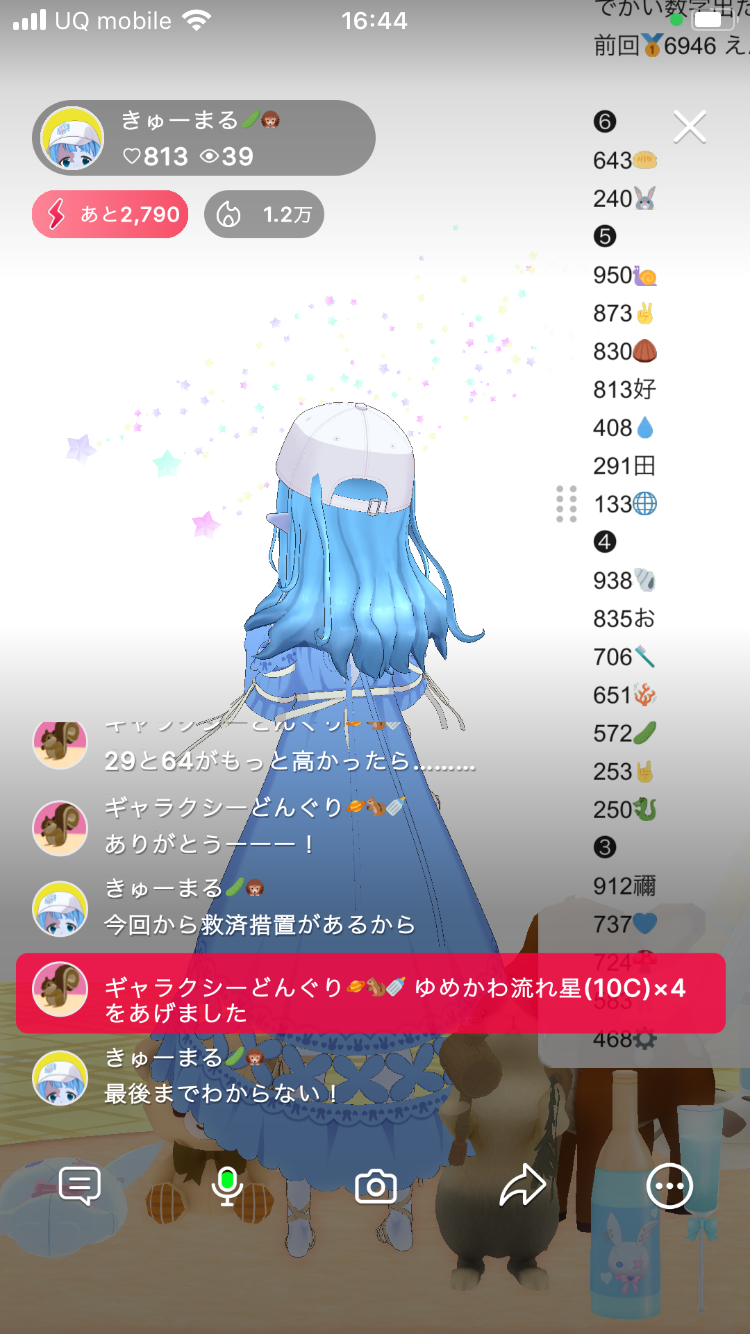750x1334 pixels.
Task: Open きゅーまる's streamer profile badge
Action: (x=204, y=138)
